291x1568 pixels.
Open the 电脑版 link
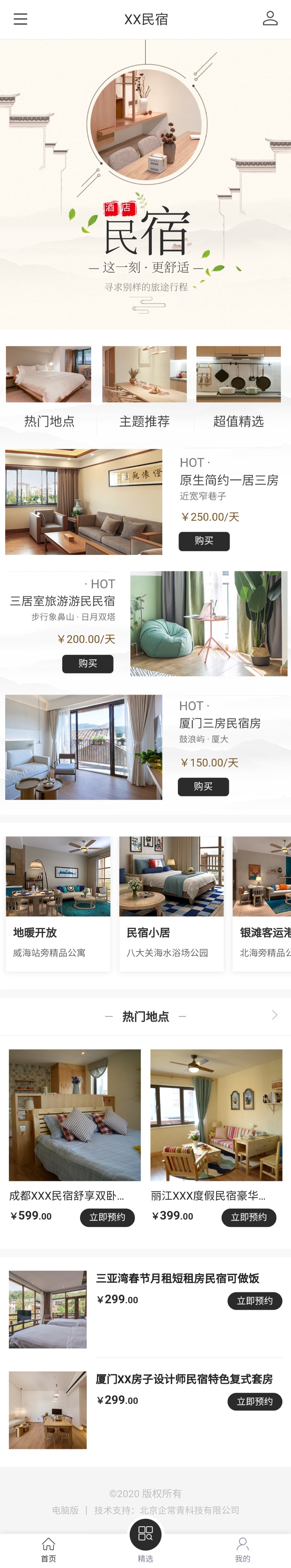coord(65,1510)
